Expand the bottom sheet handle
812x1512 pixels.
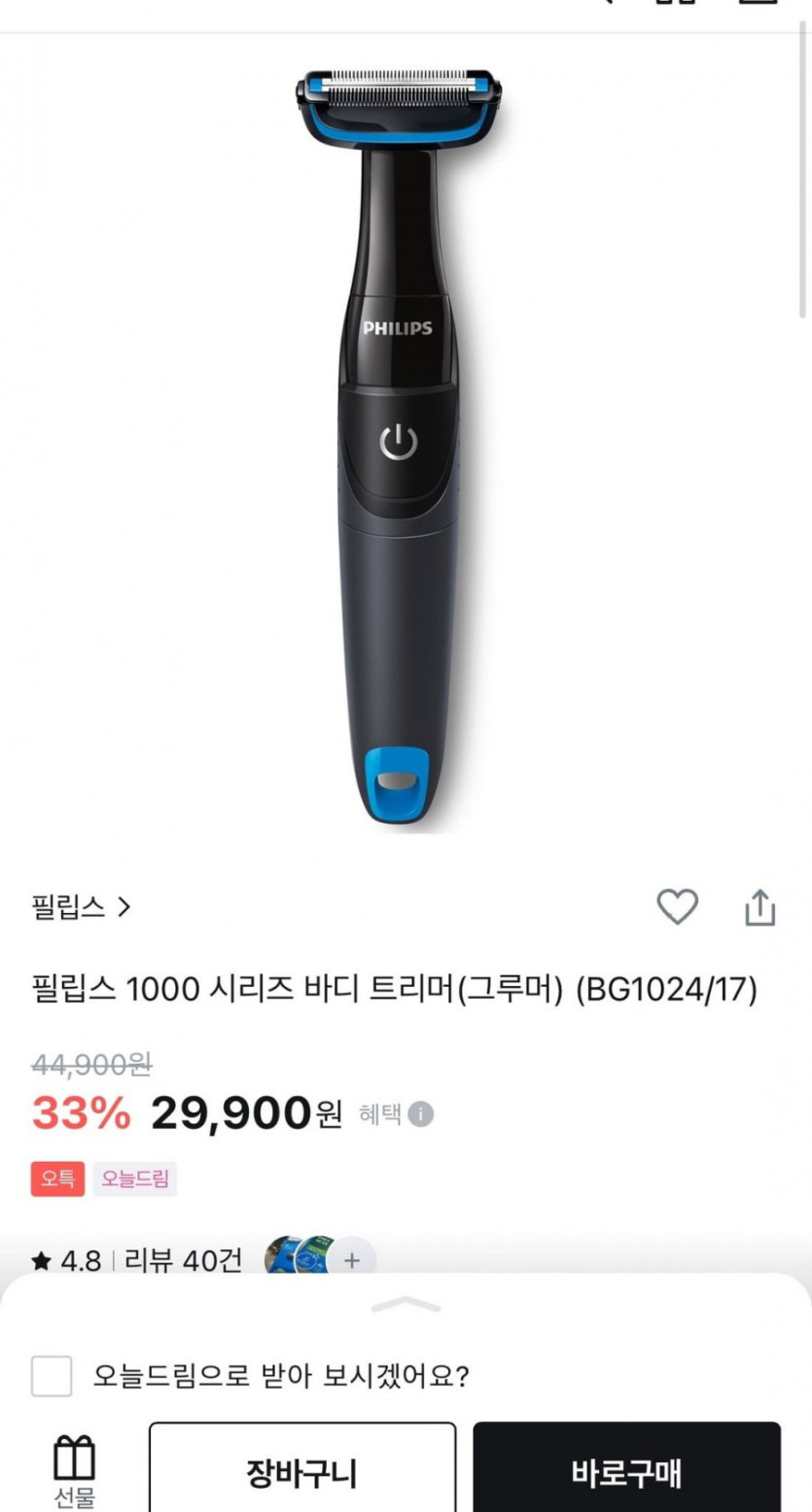(406, 1305)
